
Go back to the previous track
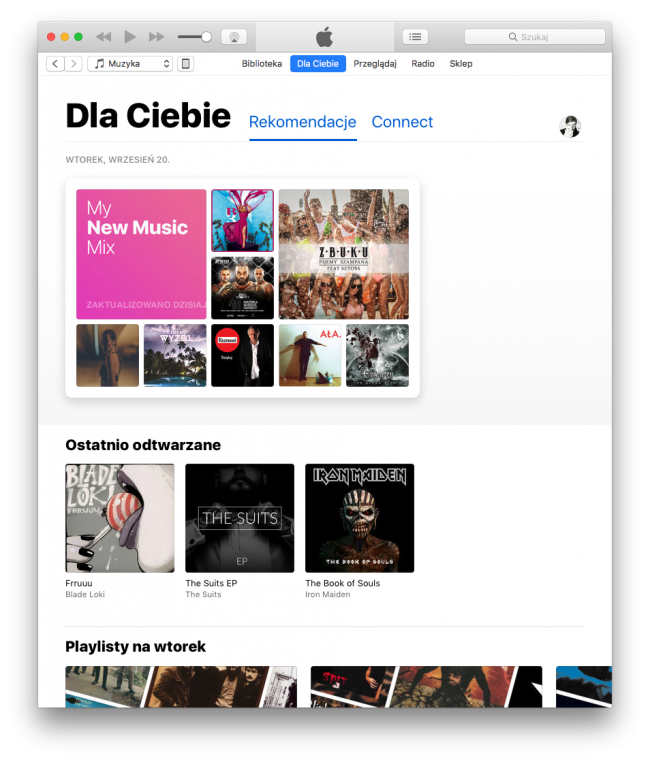[103, 36]
